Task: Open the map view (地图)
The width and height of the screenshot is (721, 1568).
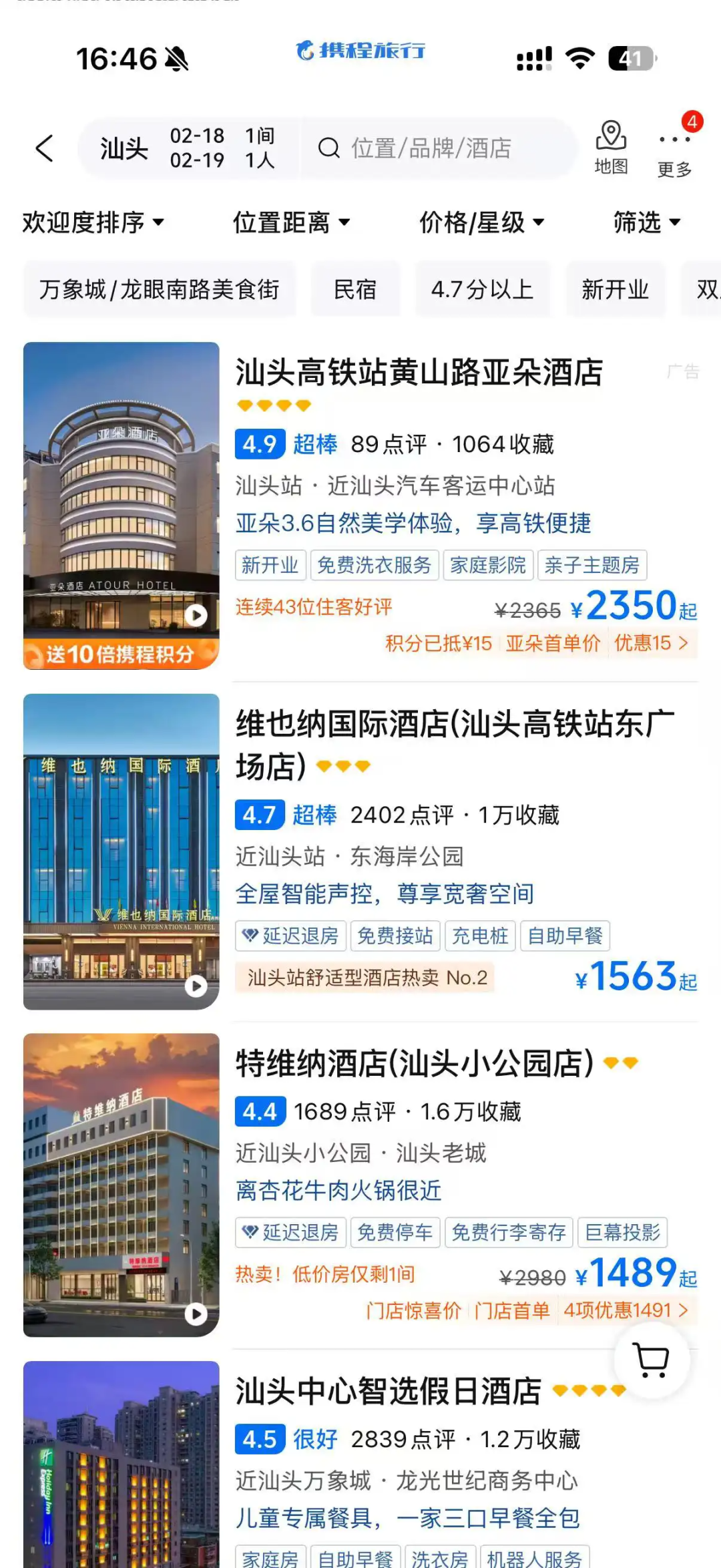Action: [x=611, y=148]
